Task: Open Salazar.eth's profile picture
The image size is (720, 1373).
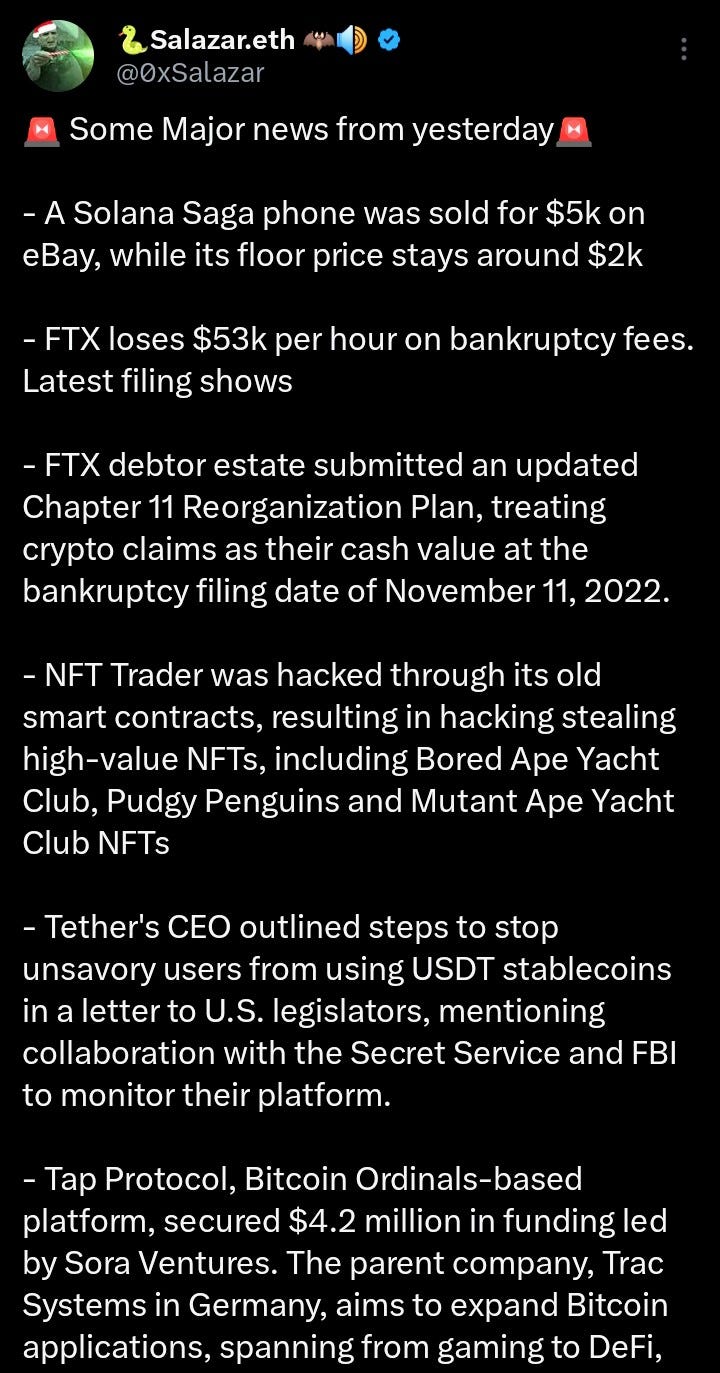Action: point(58,56)
